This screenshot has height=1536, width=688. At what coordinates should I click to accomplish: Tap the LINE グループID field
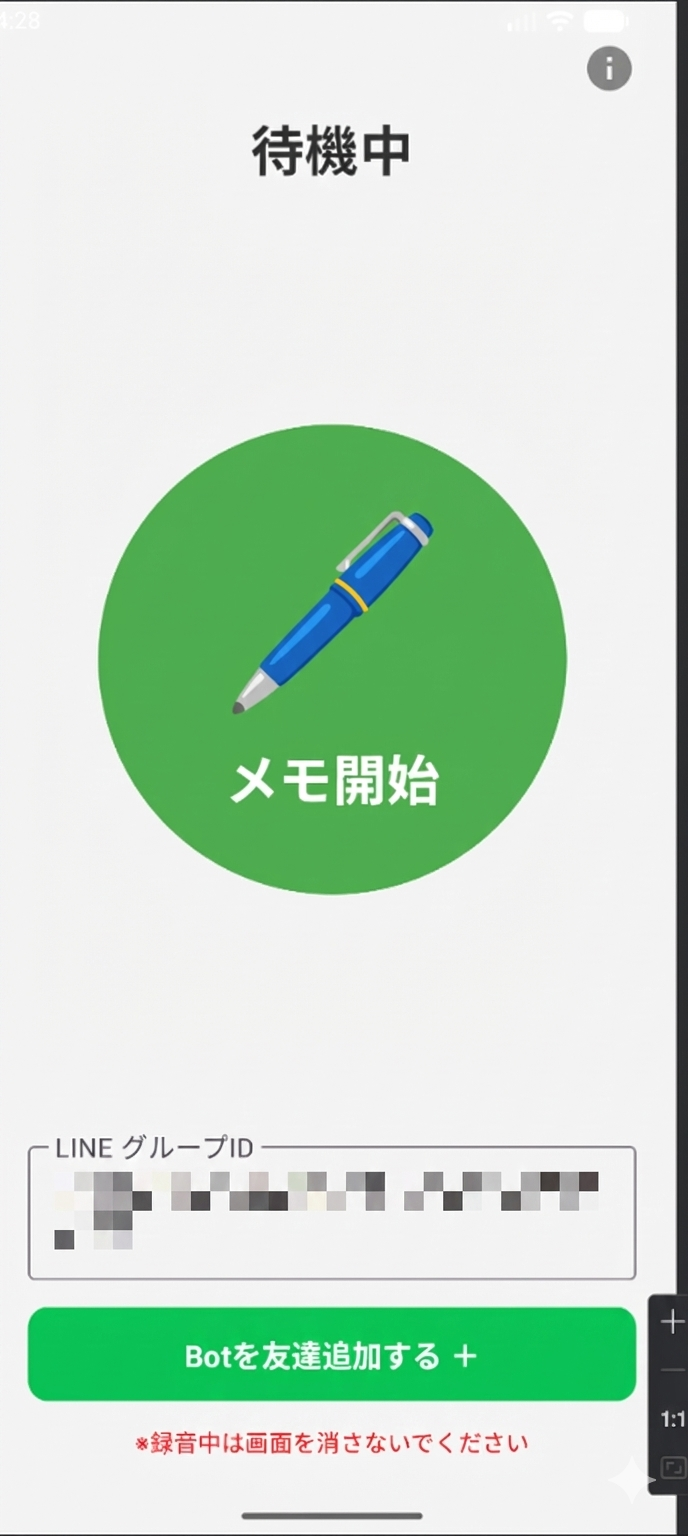click(x=332, y=1214)
